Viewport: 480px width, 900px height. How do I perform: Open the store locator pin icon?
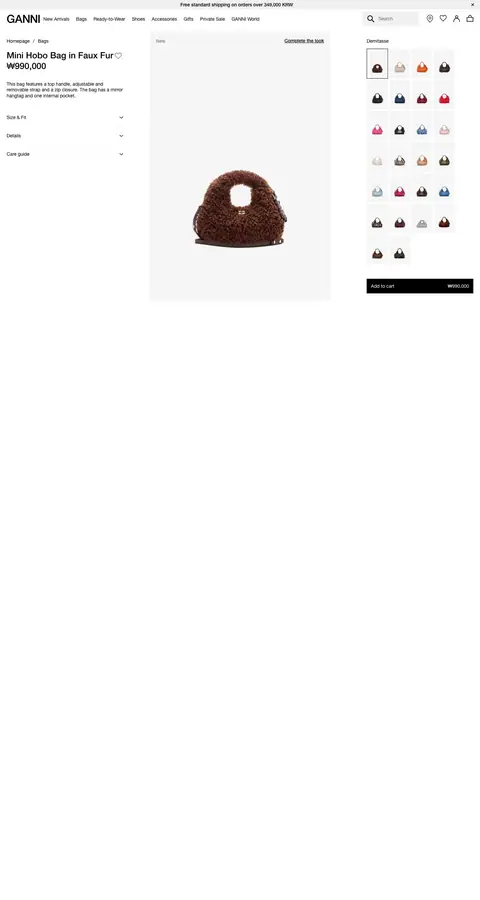tap(429, 19)
